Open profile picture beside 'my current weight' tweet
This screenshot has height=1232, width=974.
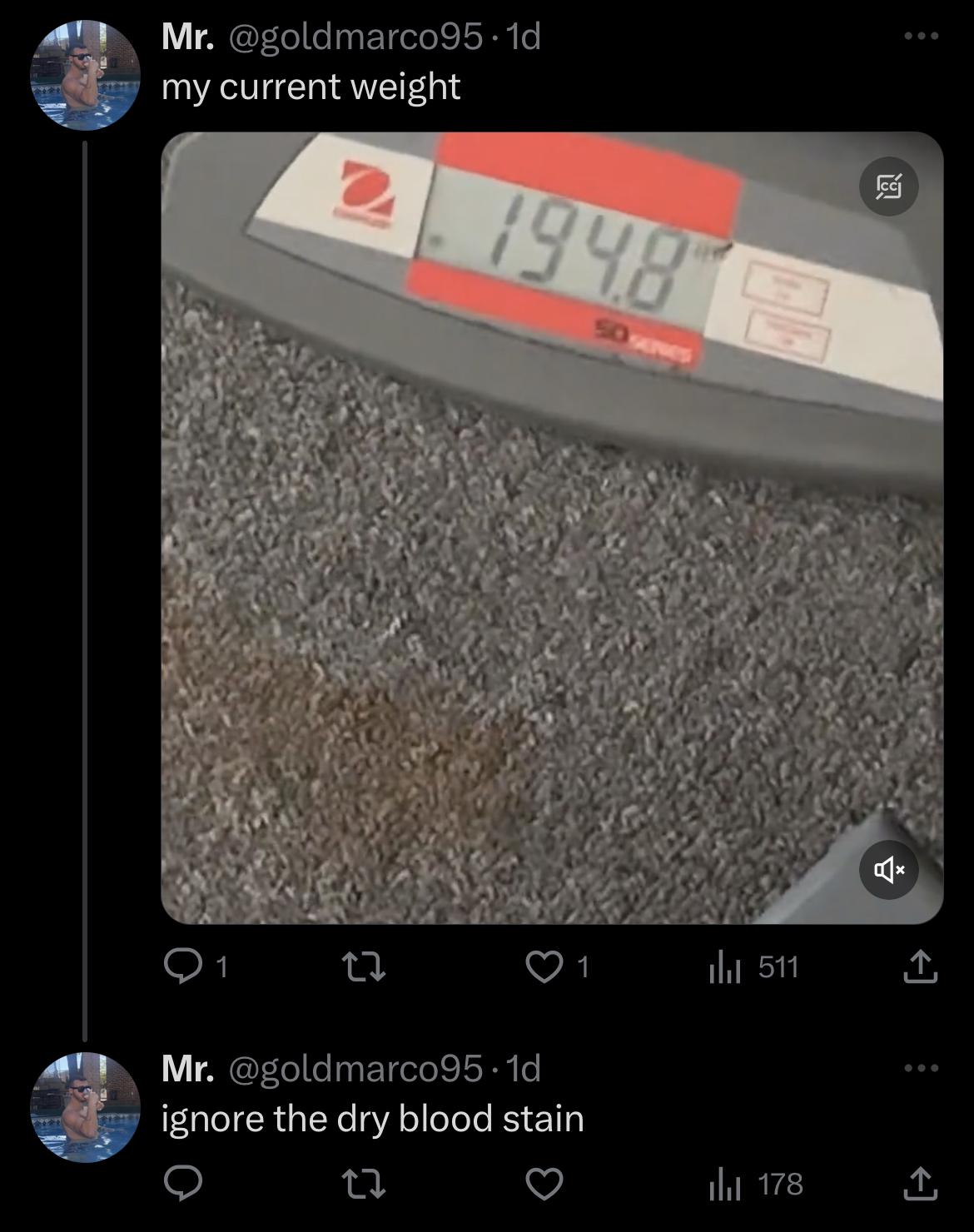coord(85,76)
